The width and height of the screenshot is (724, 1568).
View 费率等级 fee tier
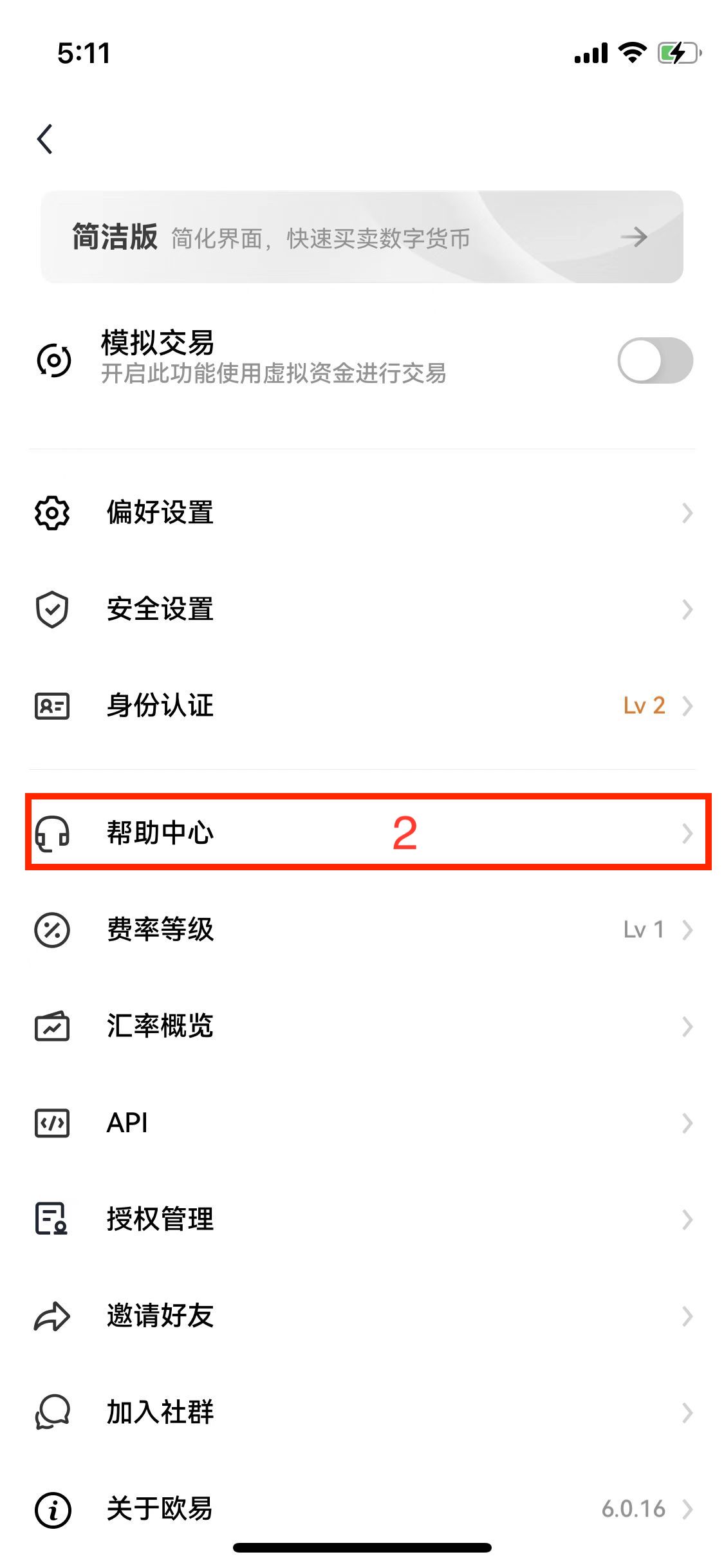tap(362, 930)
